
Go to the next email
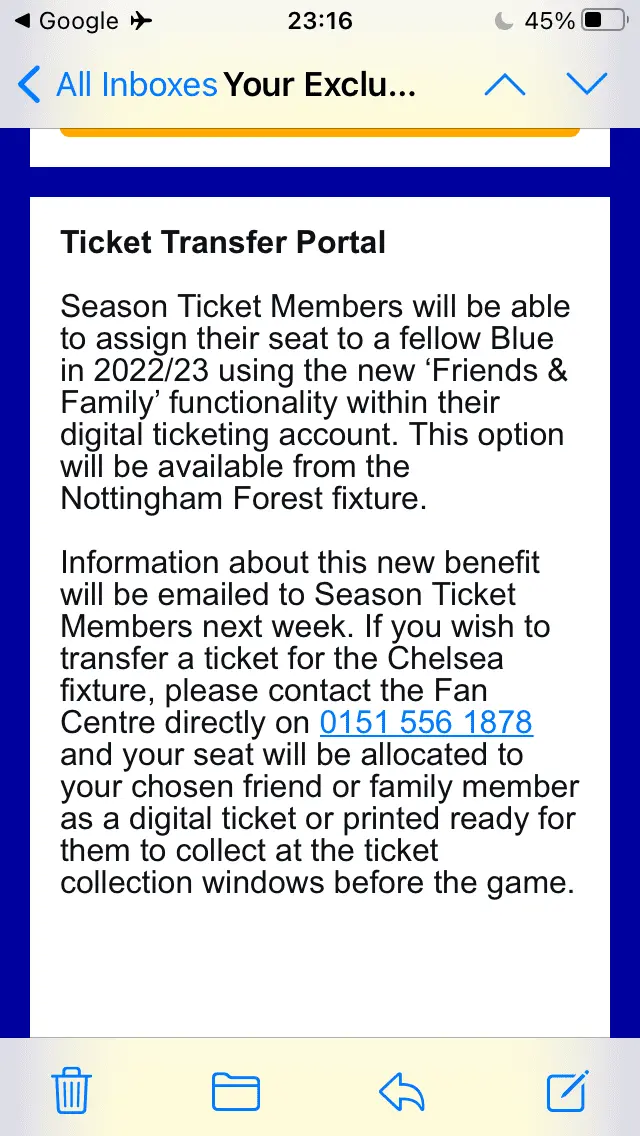coord(586,84)
